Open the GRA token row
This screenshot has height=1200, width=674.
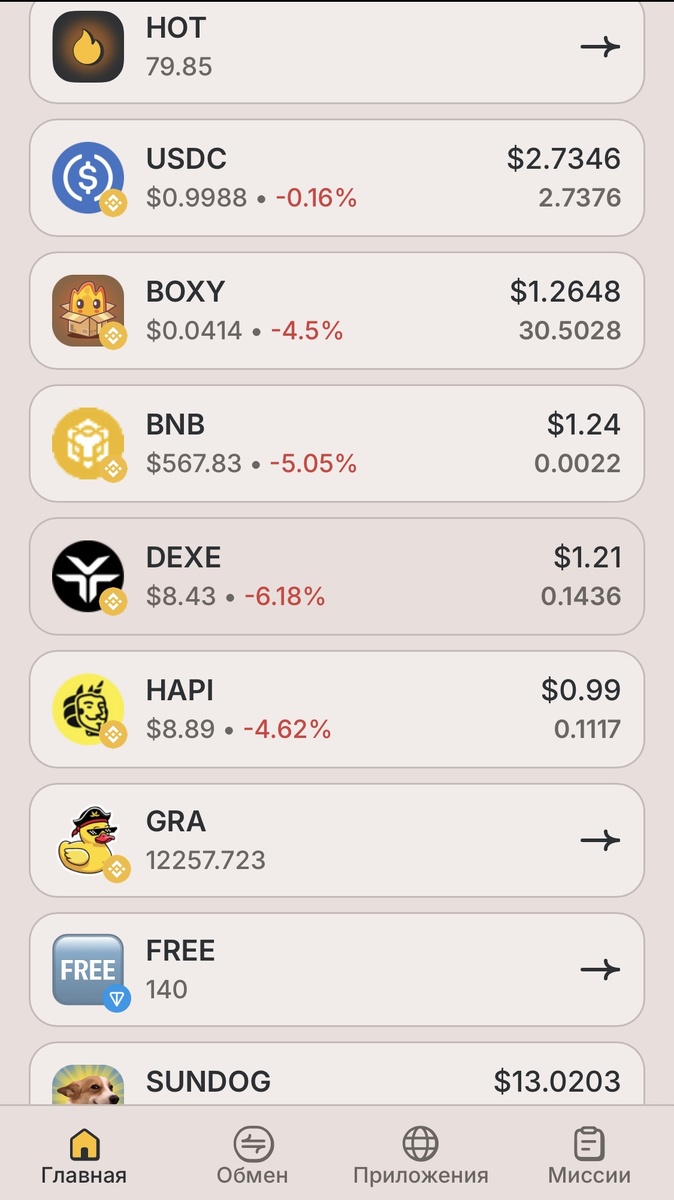pyautogui.click(x=337, y=841)
